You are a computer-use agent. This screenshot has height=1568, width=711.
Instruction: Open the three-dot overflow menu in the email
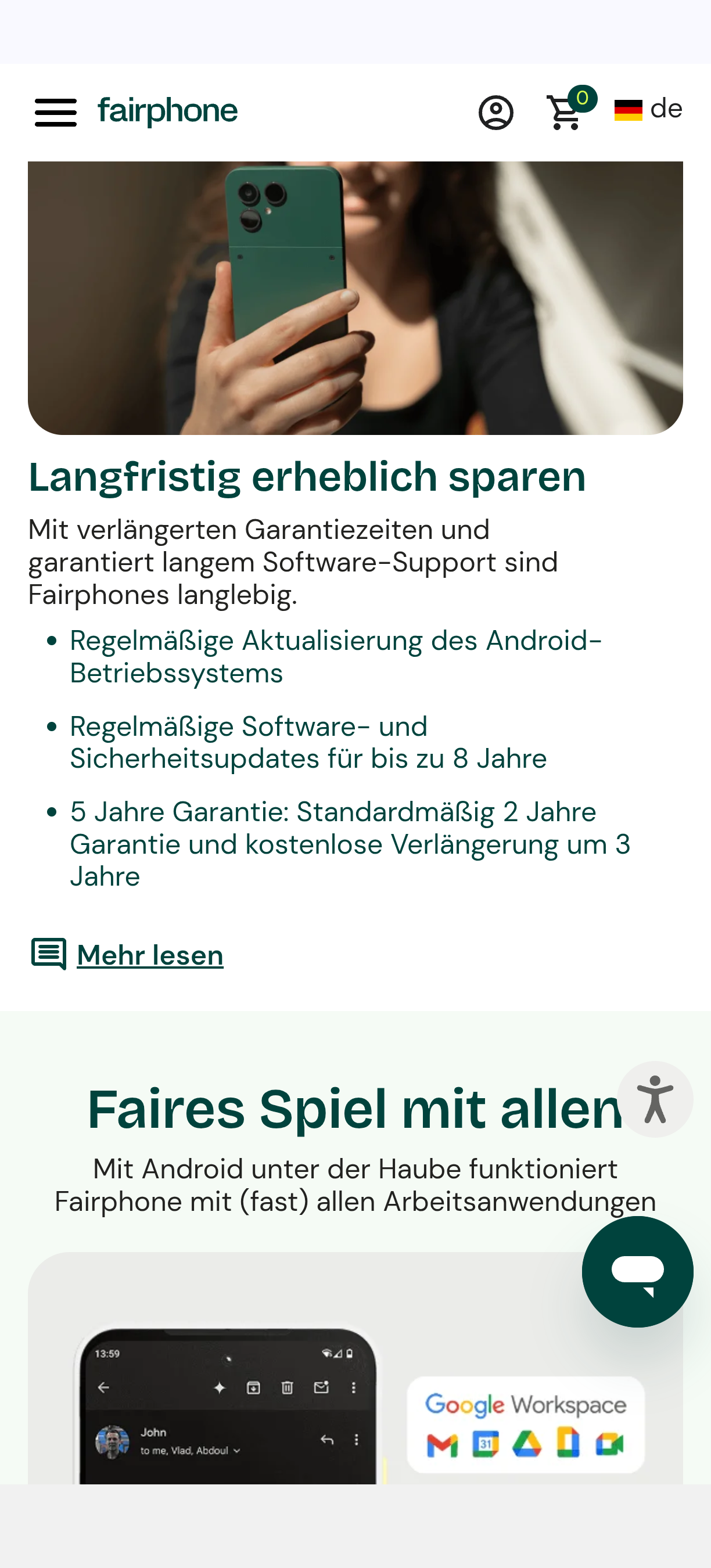[357, 1440]
